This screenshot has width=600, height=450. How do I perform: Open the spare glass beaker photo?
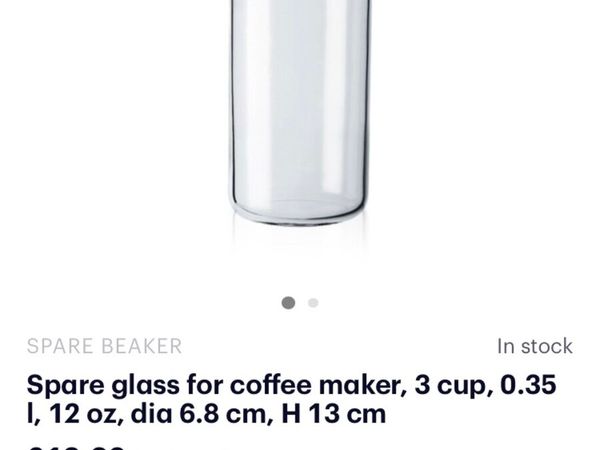300,120
